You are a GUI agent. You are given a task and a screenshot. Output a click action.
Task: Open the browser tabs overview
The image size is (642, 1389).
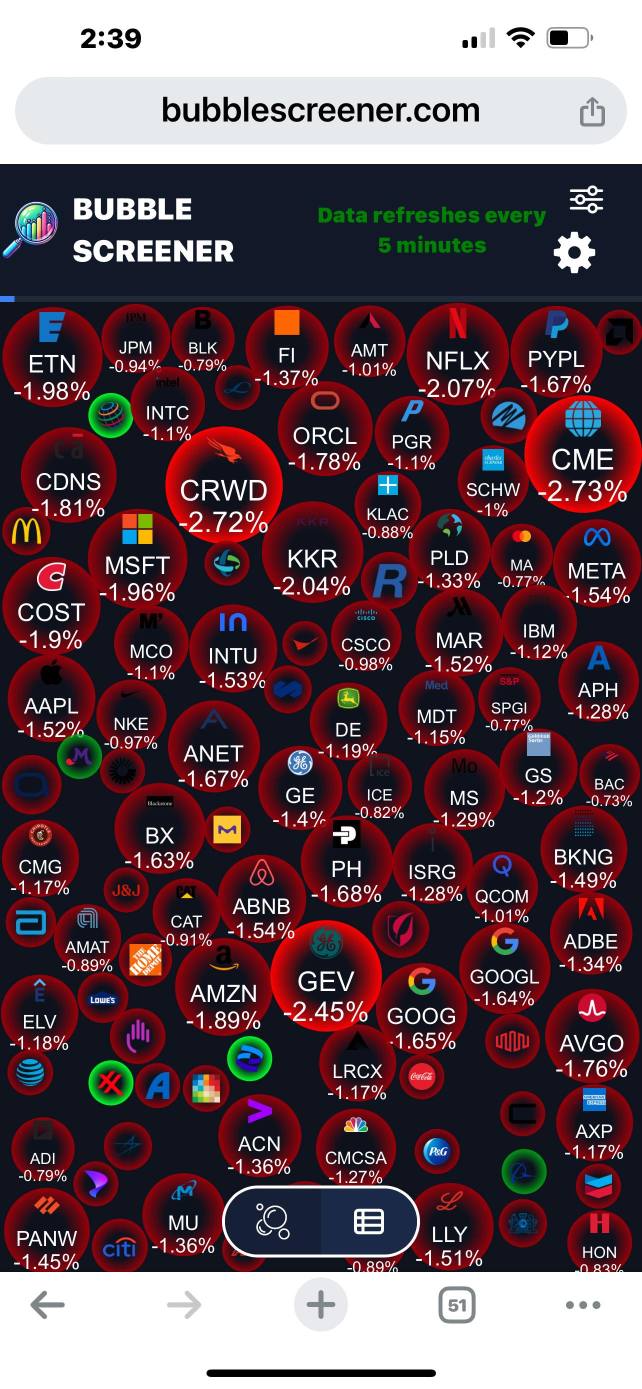(x=457, y=1305)
